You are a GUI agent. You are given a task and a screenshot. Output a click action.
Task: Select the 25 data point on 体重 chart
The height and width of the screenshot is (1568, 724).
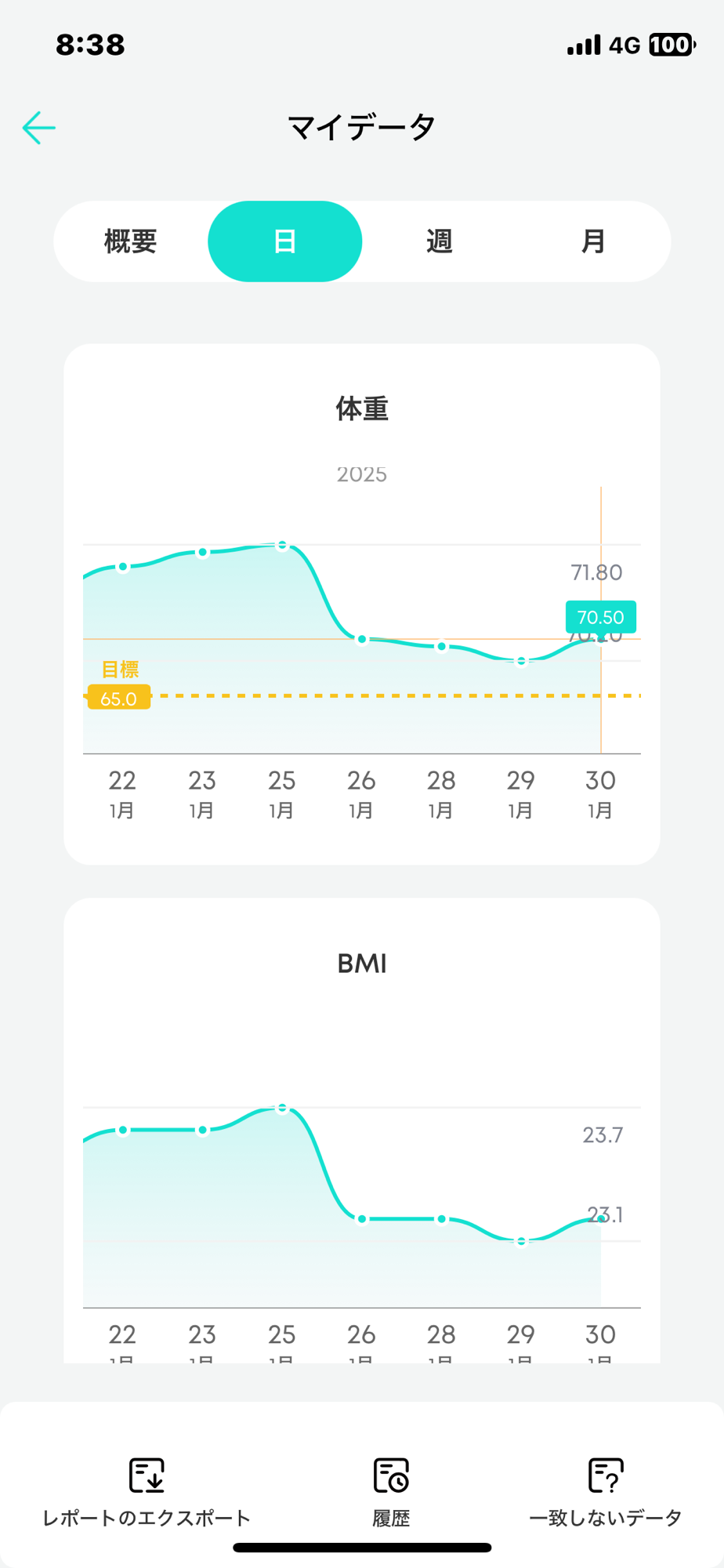pos(282,546)
